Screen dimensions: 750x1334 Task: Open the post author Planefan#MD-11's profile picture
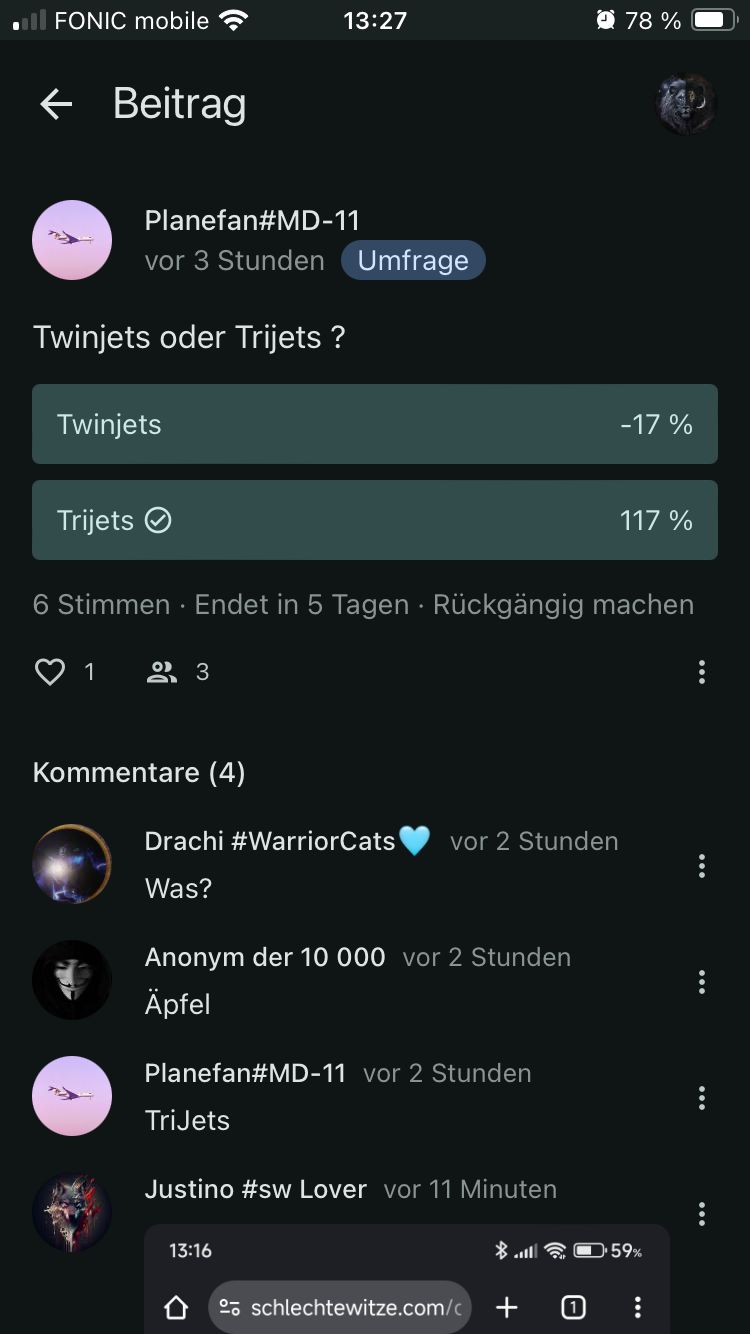pyautogui.click(x=72, y=240)
